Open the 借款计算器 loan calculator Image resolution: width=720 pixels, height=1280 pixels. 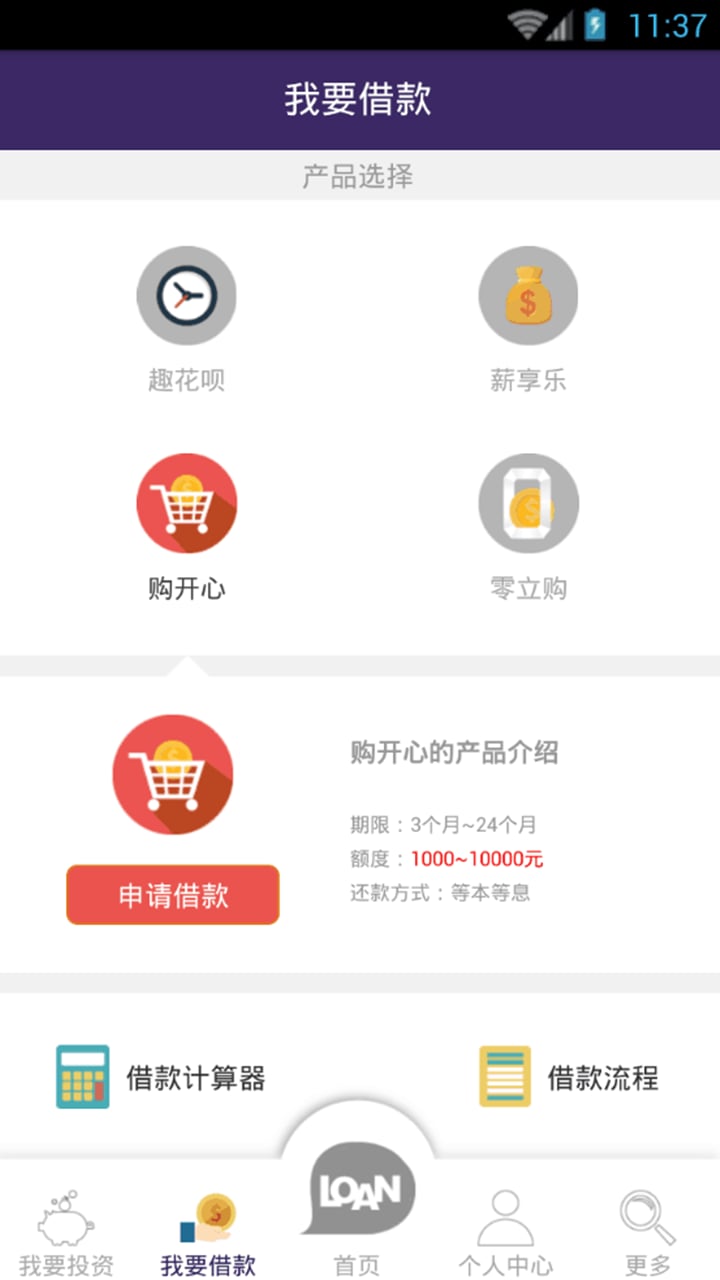[x=160, y=1077]
